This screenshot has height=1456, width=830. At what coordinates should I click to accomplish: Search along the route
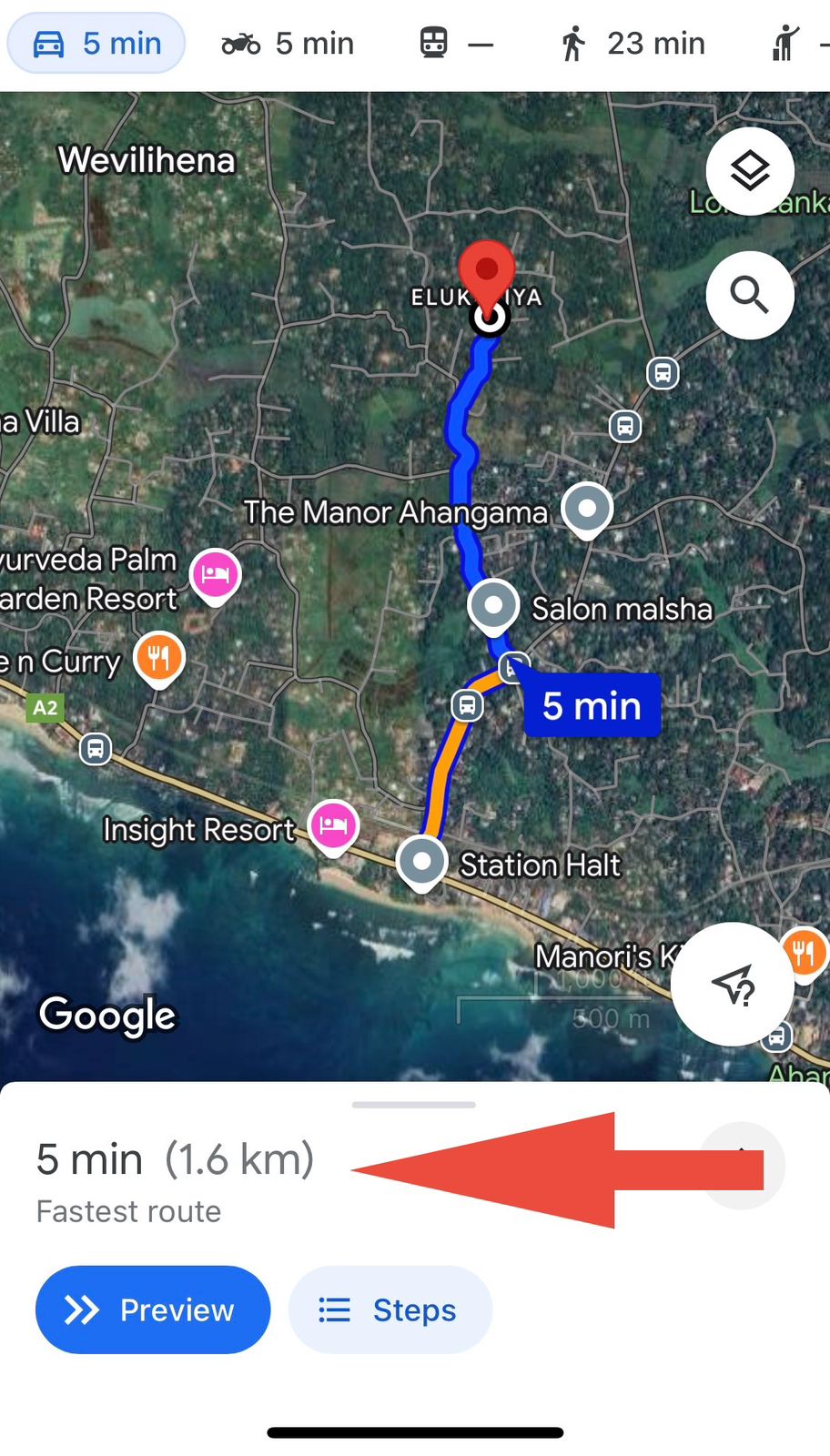click(x=750, y=295)
